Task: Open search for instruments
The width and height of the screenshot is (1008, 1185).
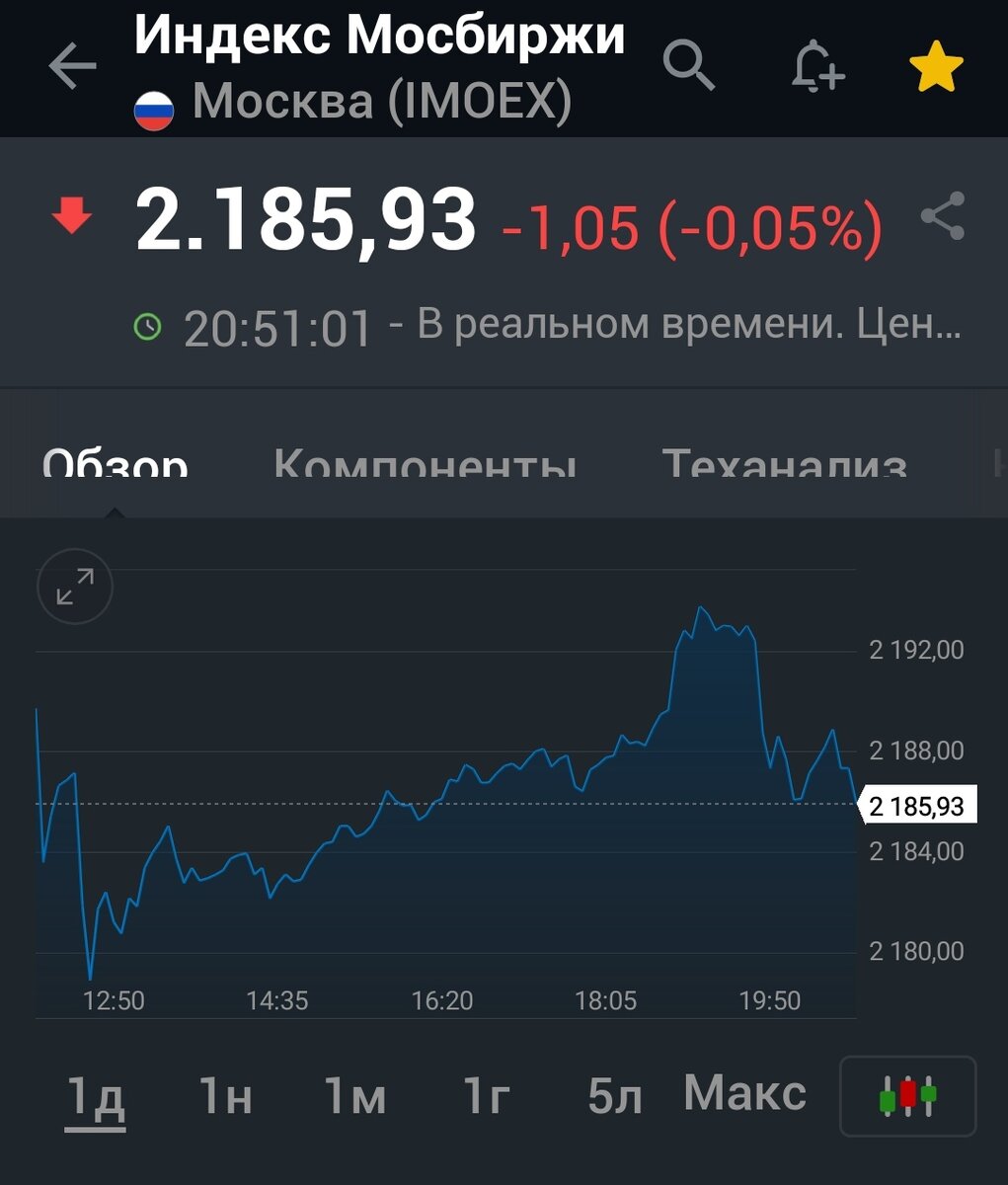Action: coord(691,66)
